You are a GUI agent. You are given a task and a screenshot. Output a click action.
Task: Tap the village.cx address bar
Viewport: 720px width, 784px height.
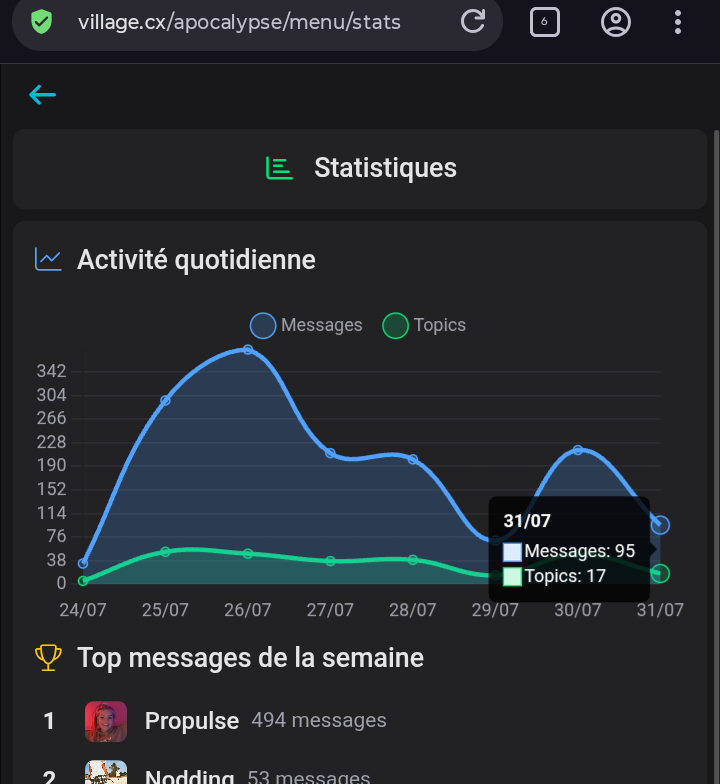coord(239,22)
